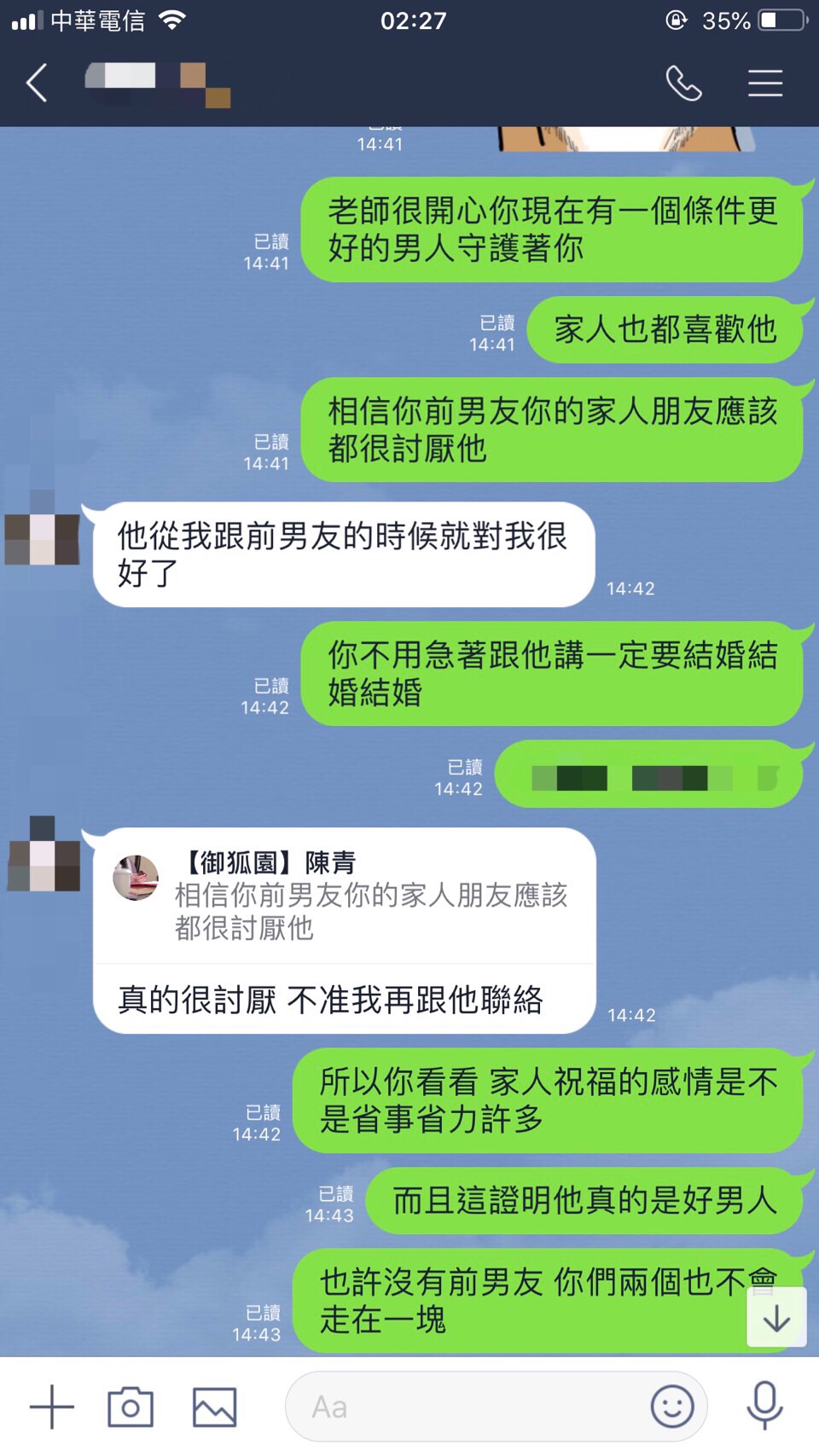Open the photo gallery picker
819x1456 pixels.
coord(214,1407)
